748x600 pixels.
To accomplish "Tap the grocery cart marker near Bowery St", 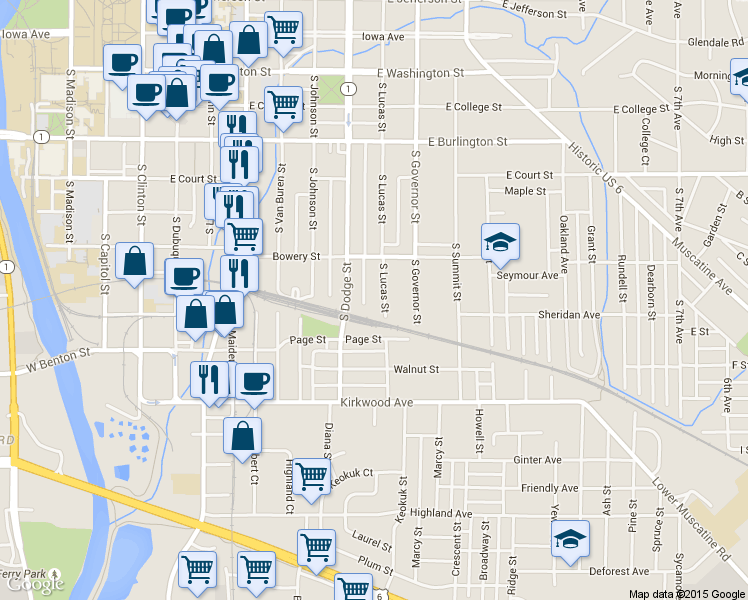I will point(243,237).
